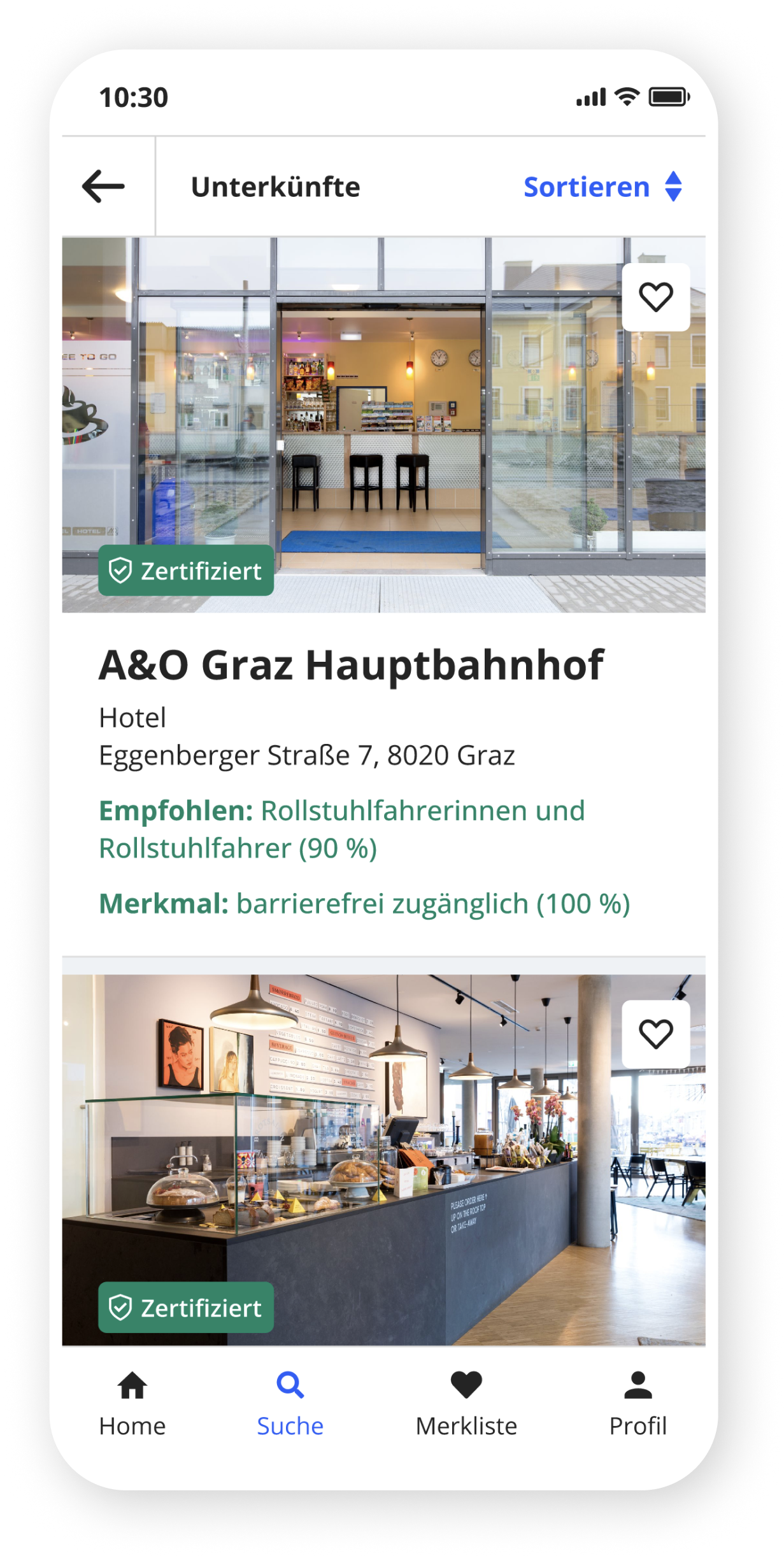Go back using the arrow icon
Viewport: 784px width, 1556px height.
103,187
